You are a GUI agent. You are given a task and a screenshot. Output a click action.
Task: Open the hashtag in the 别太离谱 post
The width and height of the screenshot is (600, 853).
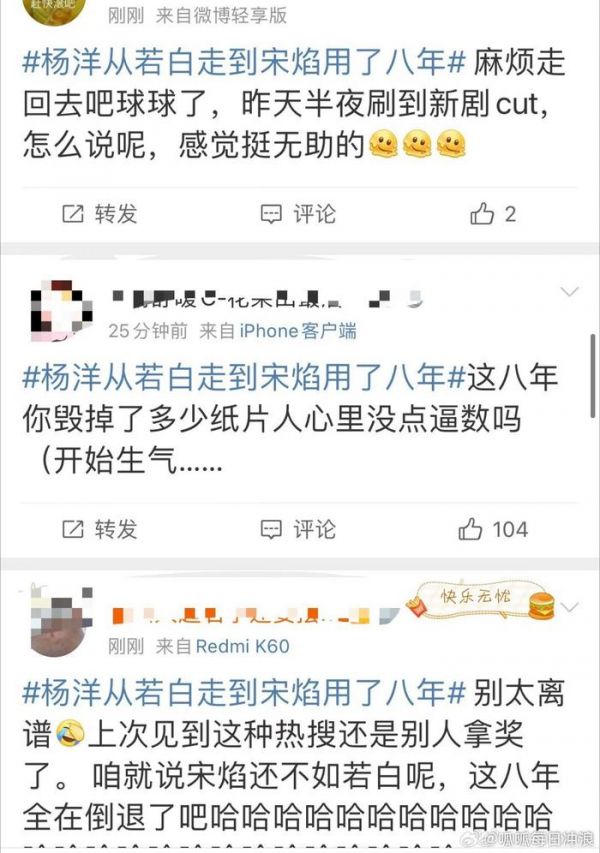coord(245,691)
